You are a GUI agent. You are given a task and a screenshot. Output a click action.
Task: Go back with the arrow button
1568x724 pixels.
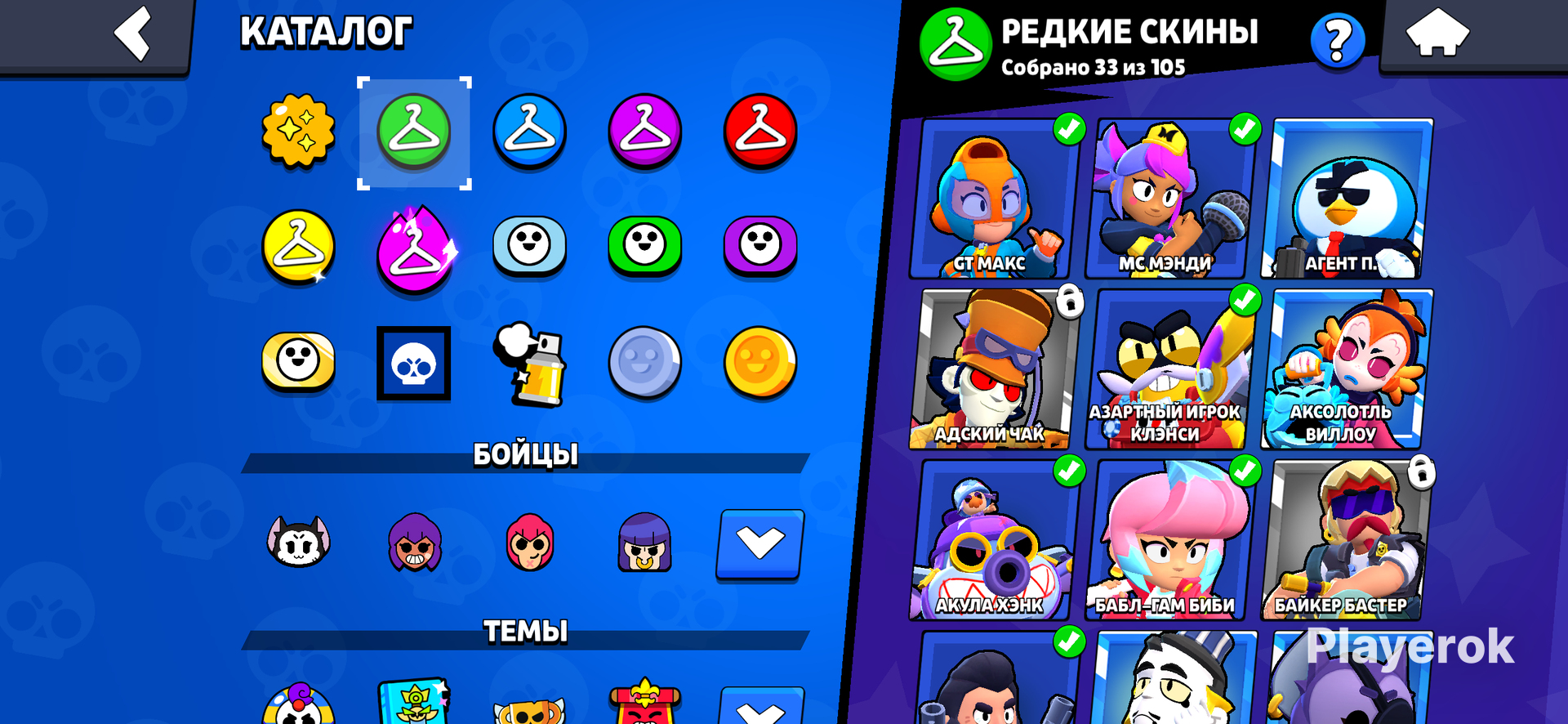coord(133,34)
